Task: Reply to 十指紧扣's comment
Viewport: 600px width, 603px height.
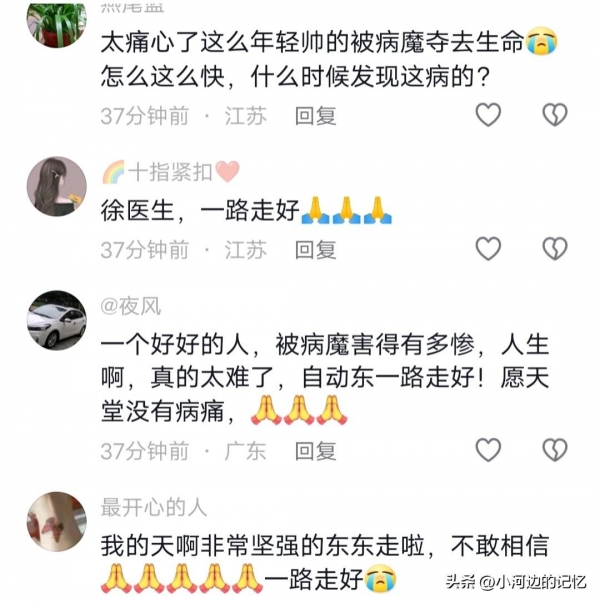Action: (315, 250)
